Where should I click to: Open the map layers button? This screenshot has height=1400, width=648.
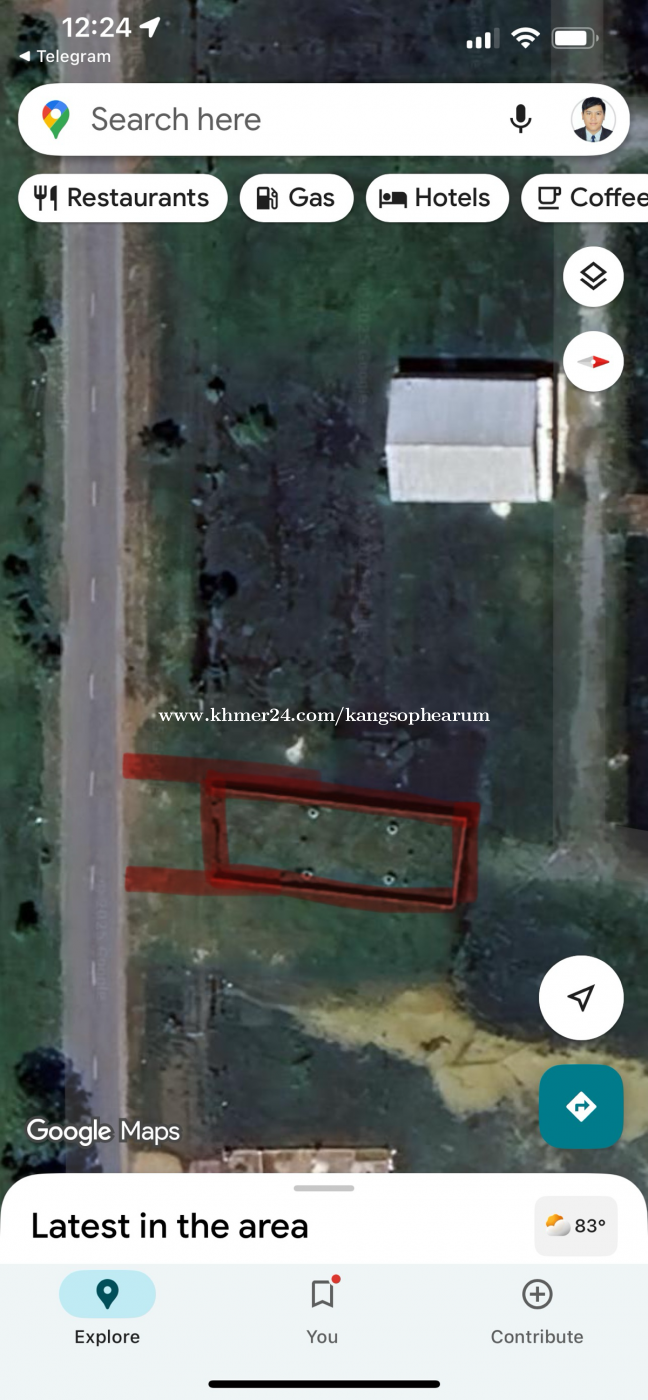[593, 277]
